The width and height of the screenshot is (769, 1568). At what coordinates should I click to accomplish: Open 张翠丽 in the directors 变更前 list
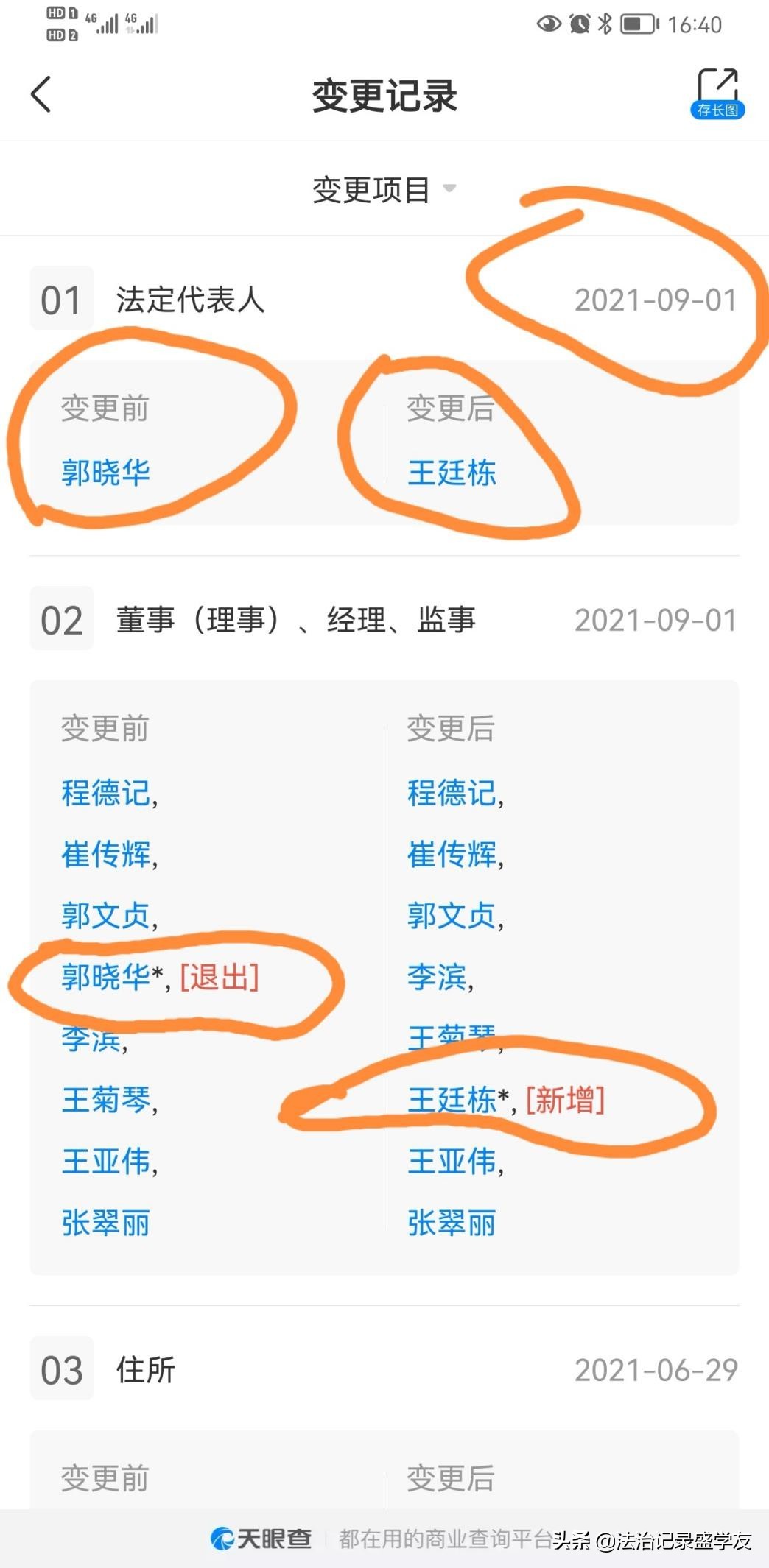105,1223
